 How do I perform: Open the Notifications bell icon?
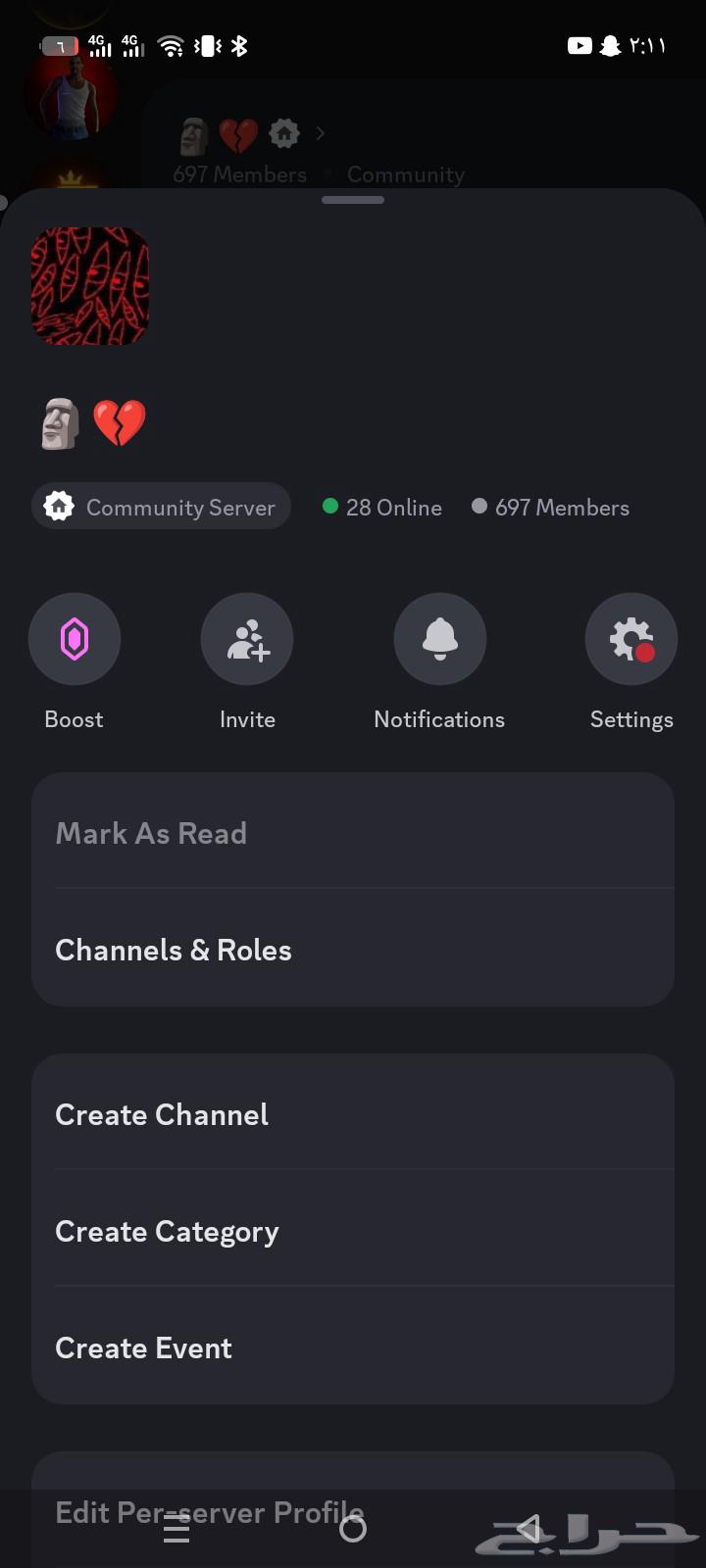pos(439,639)
